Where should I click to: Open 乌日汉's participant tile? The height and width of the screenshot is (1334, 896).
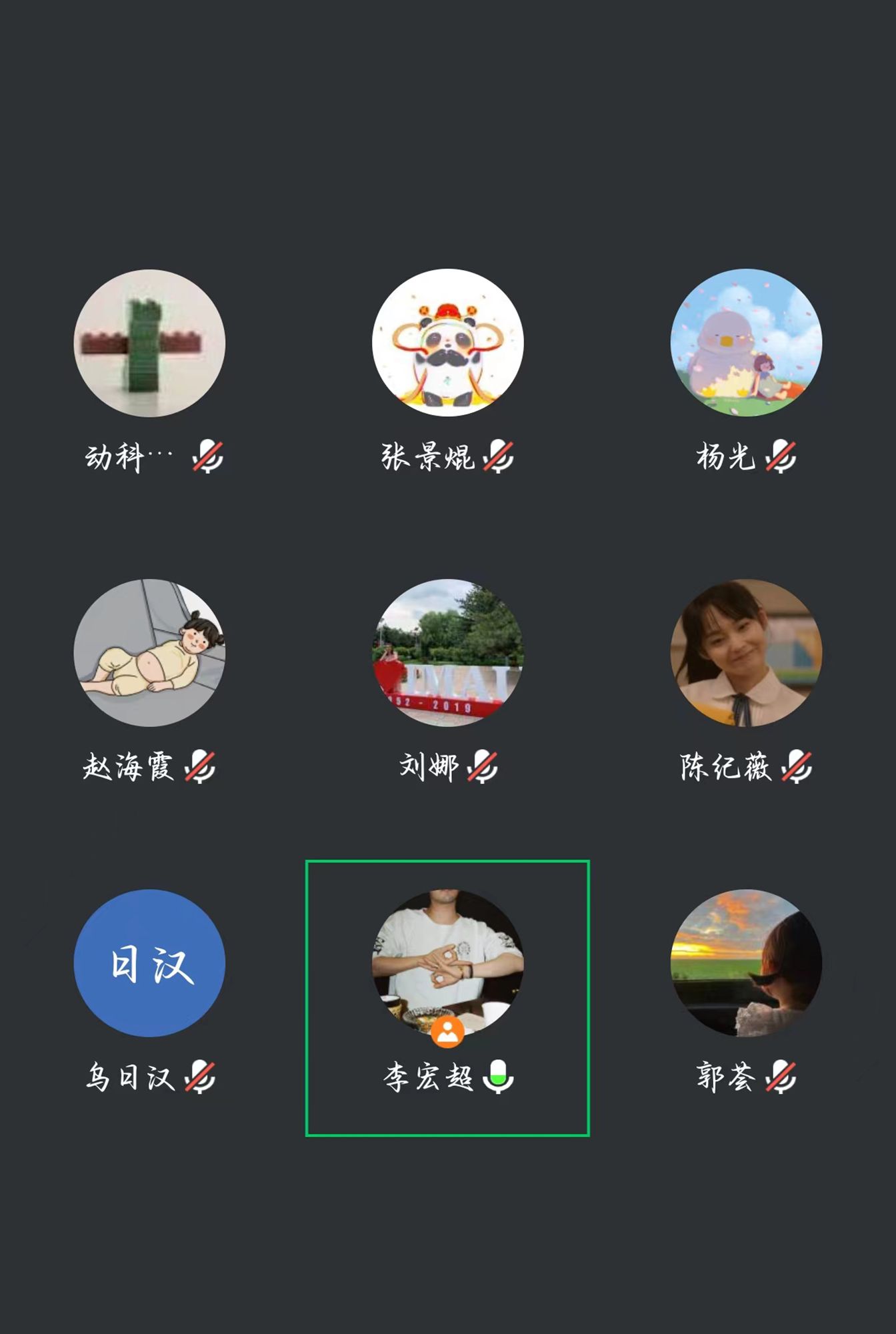coord(149,962)
